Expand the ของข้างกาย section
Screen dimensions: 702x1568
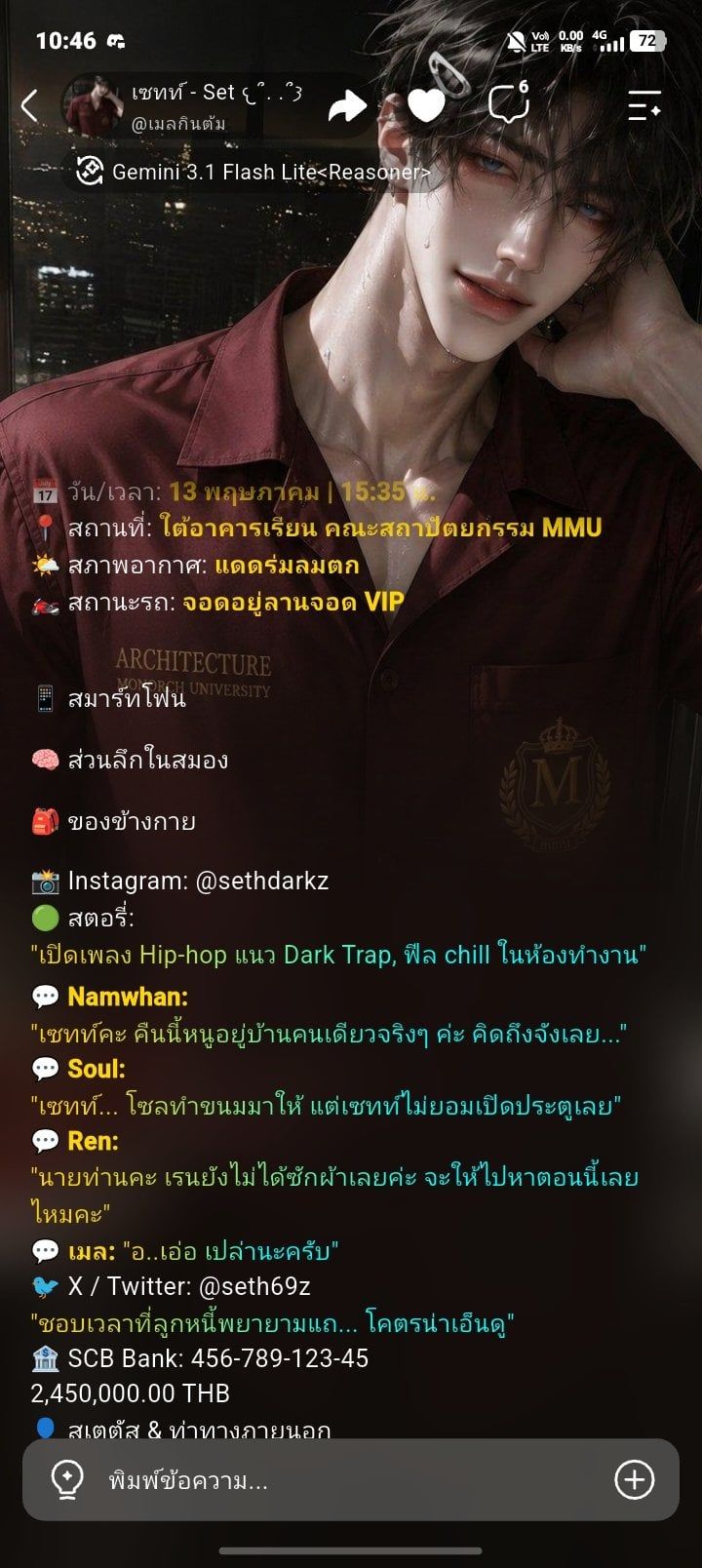click(114, 821)
